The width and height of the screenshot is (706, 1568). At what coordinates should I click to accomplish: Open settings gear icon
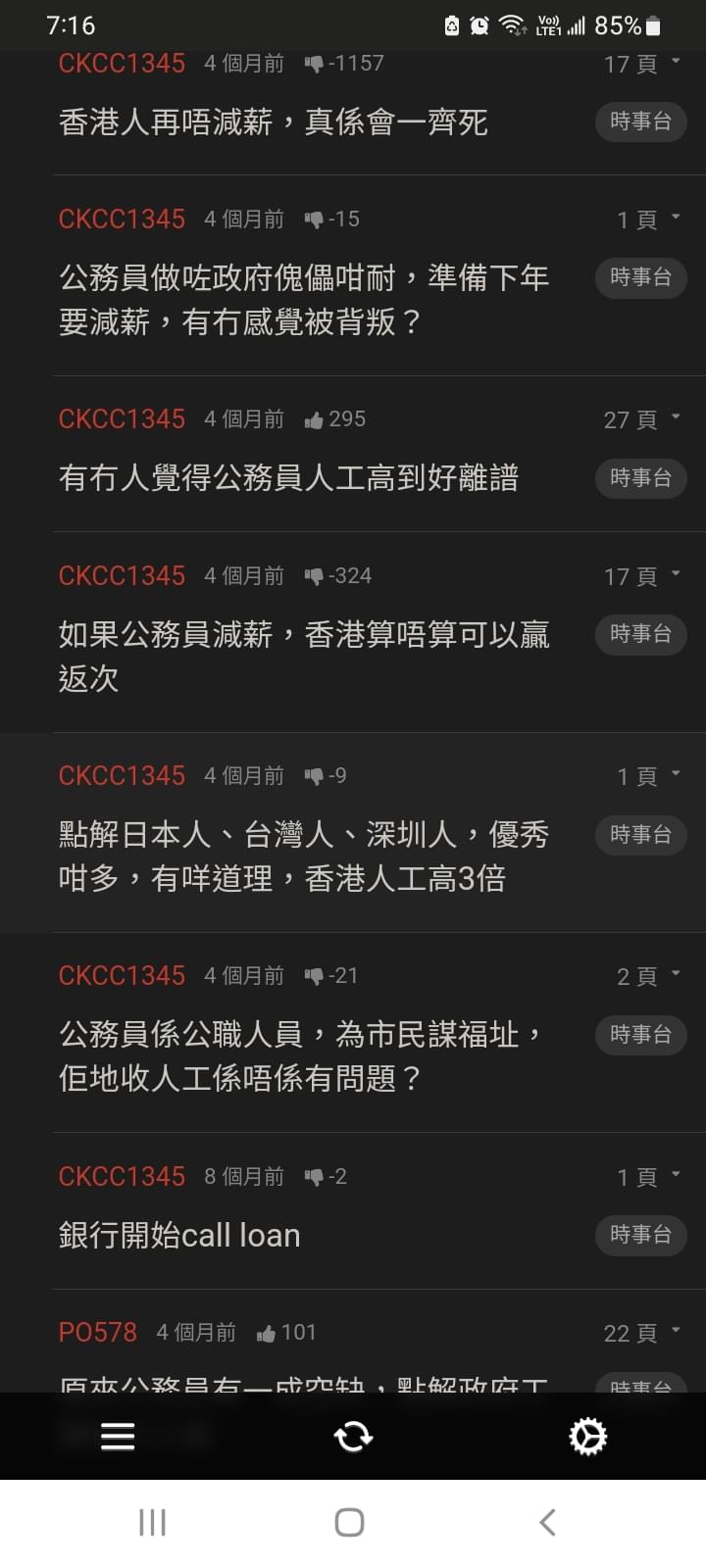588,1437
